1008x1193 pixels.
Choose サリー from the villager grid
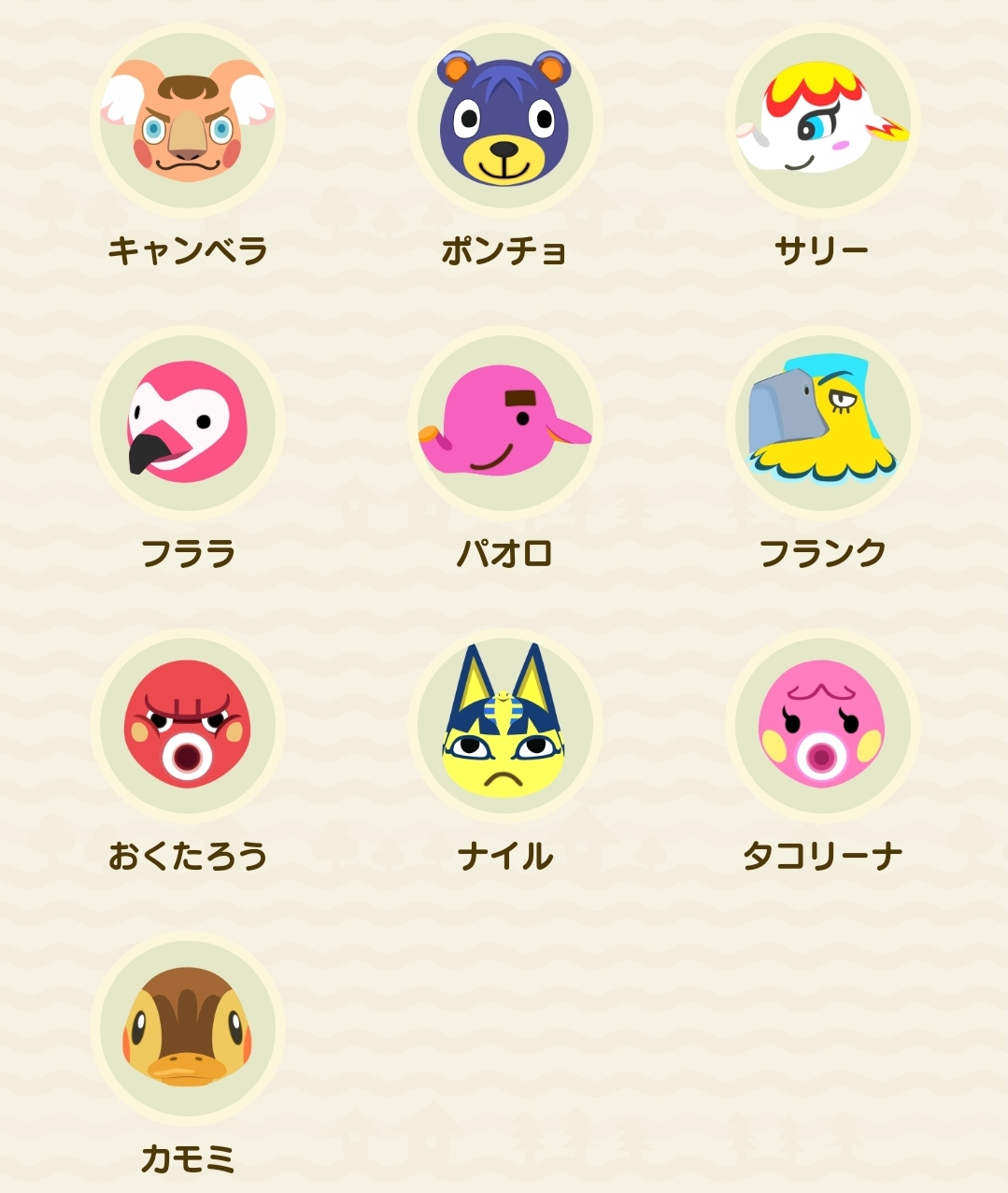tap(822, 121)
